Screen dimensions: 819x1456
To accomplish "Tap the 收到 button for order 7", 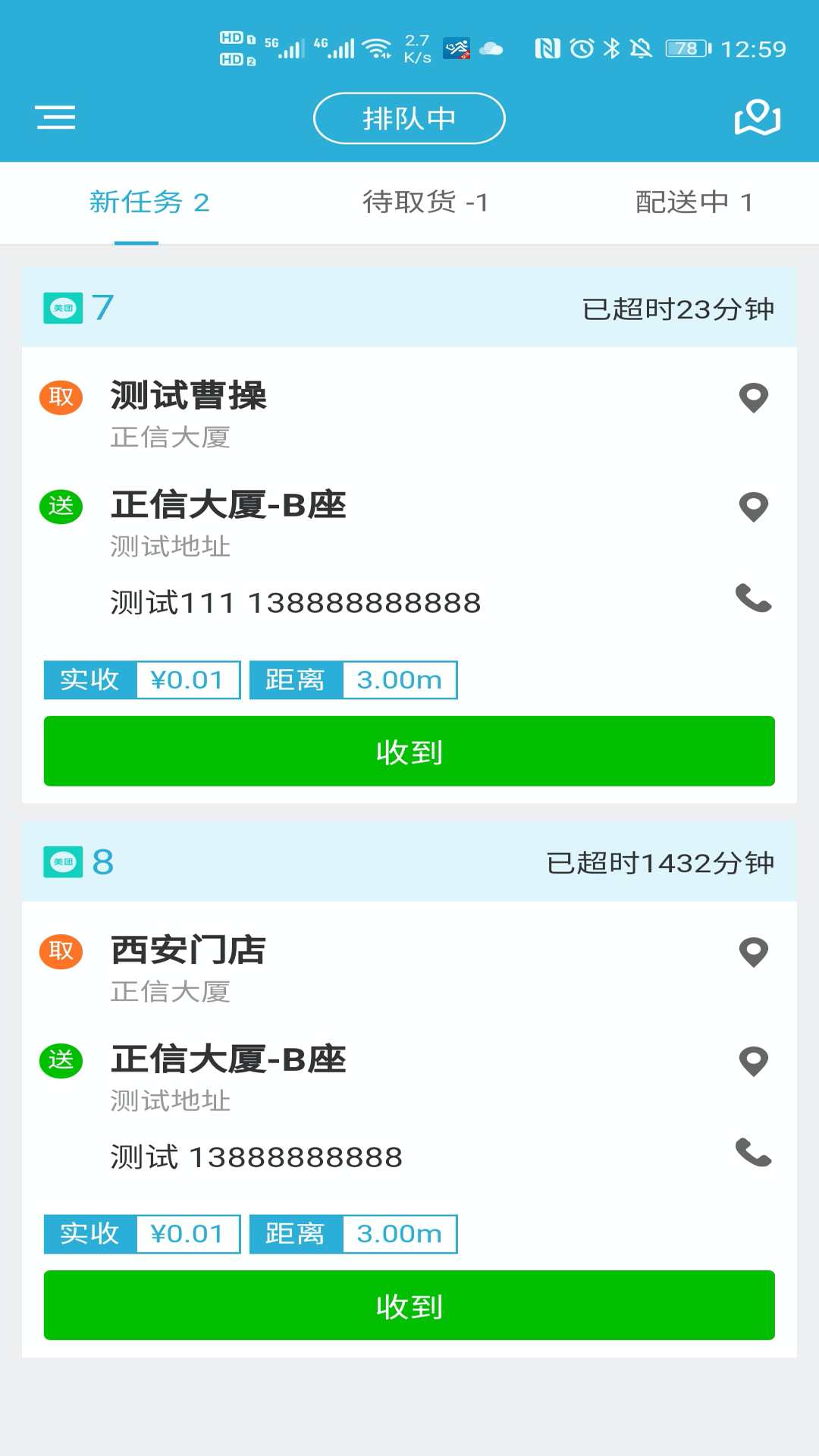I will (x=409, y=752).
